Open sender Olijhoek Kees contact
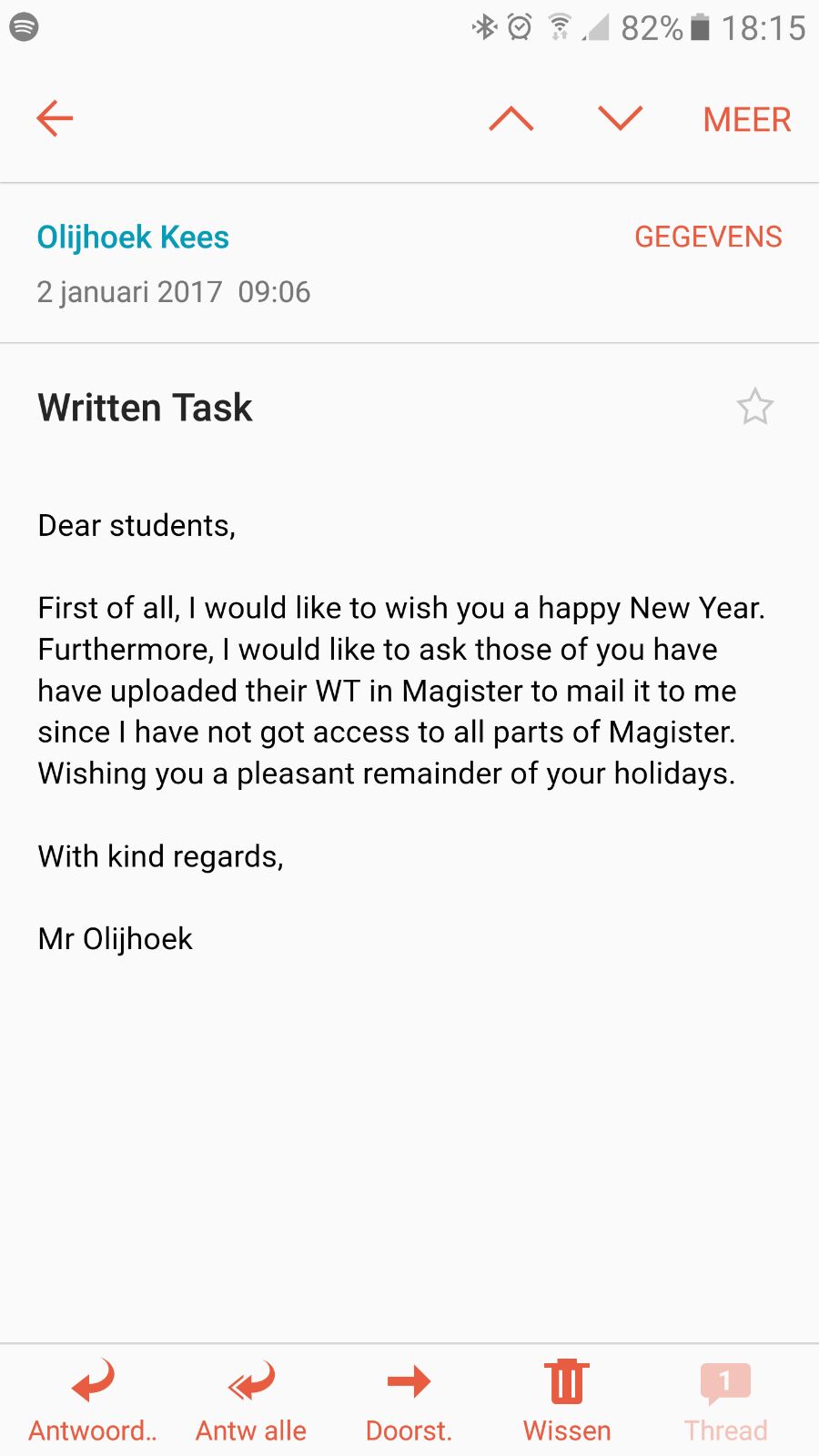 pos(133,237)
